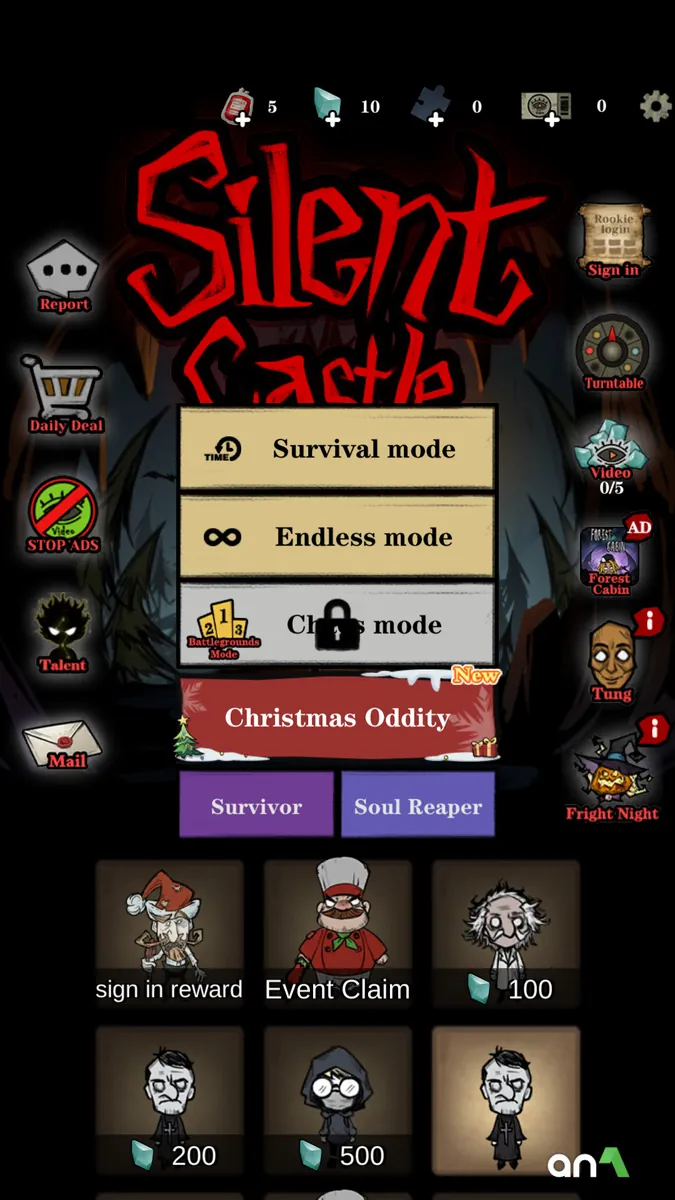Start Endless mode
Screen dimensions: 675x1200
[x=337, y=537]
